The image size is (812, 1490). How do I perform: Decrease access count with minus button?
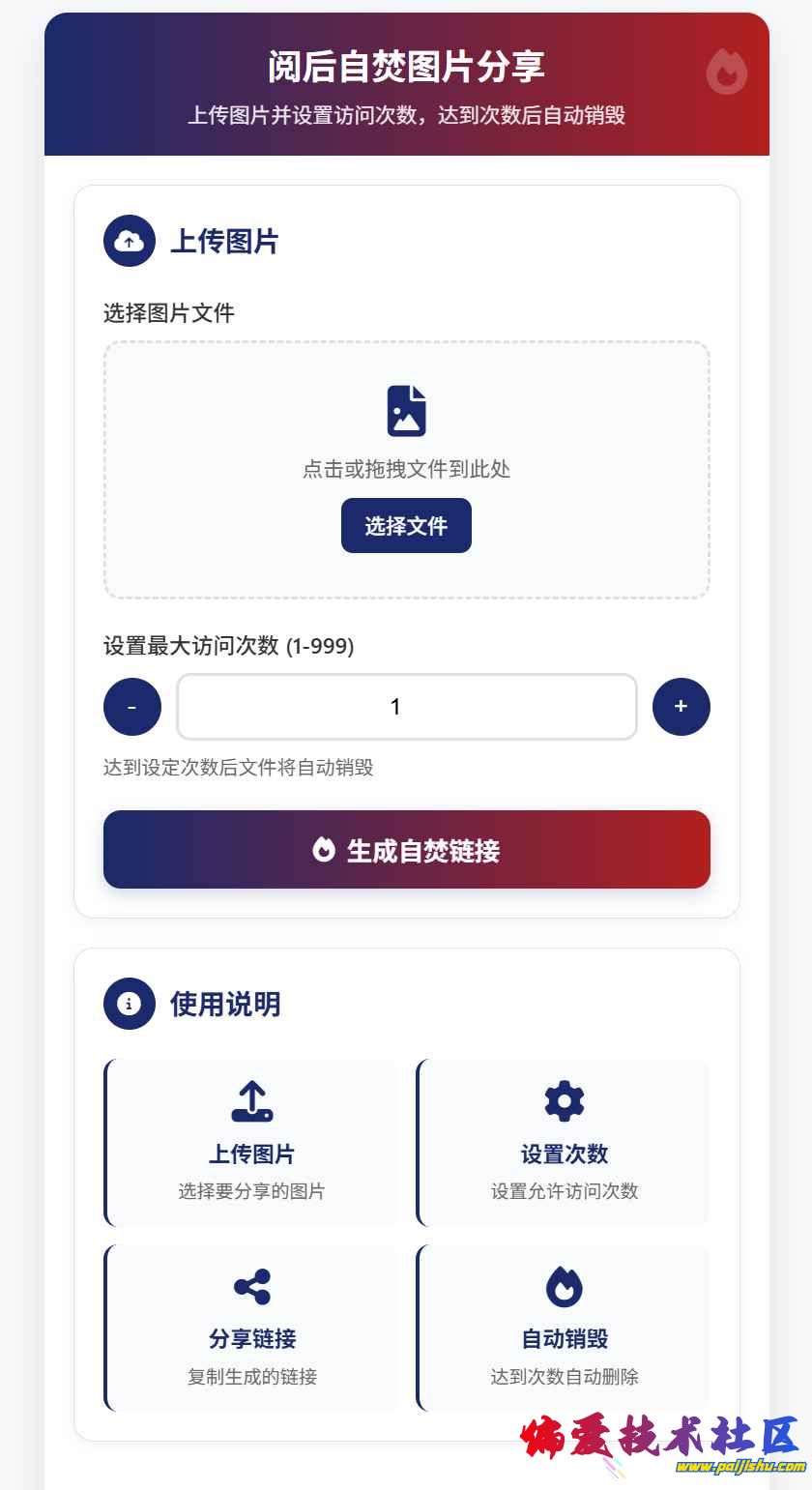(131, 707)
